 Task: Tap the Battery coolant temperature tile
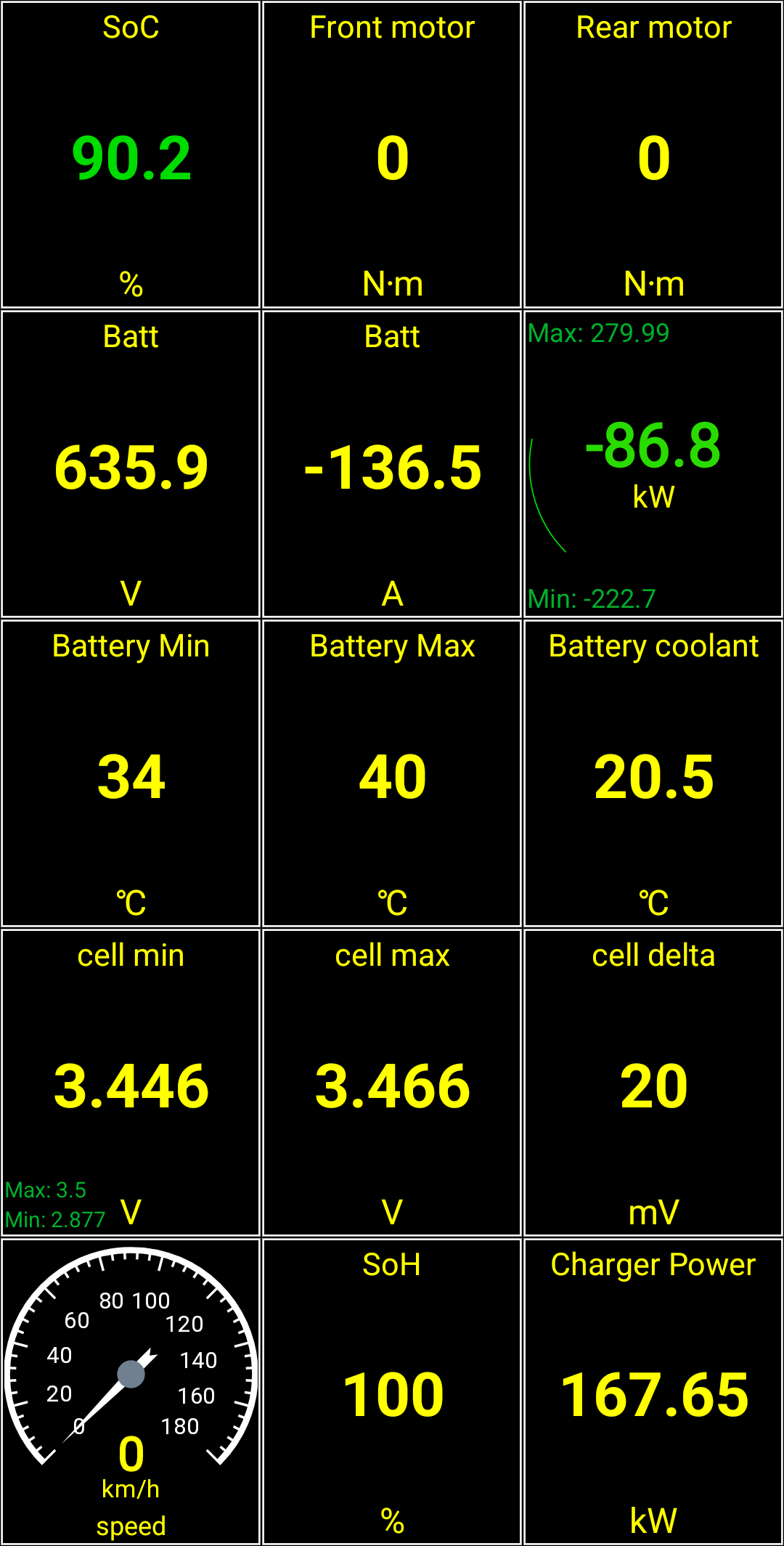click(x=653, y=774)
